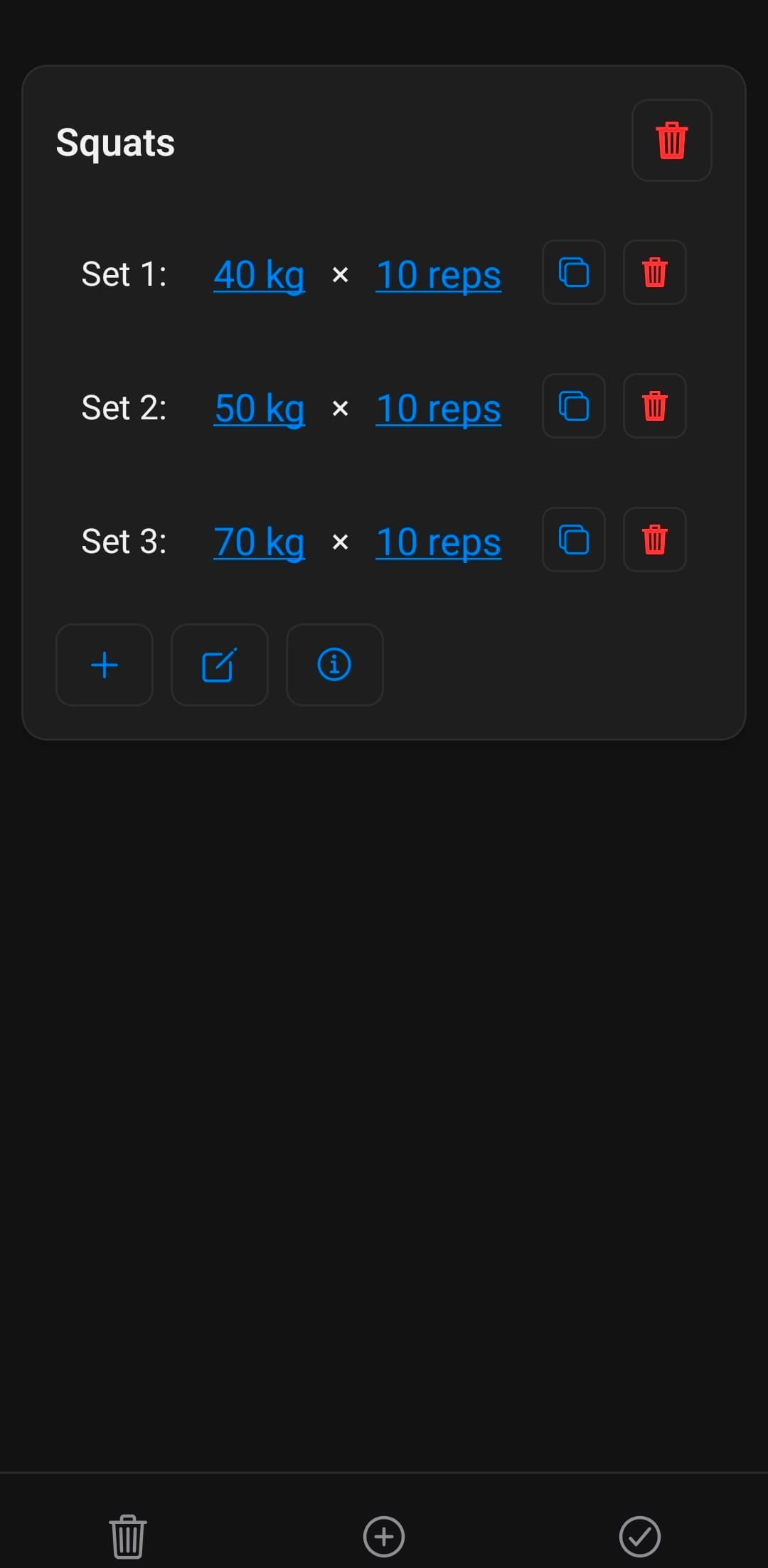768x1568 pixels.
Task: Finish workout using the checkmark icon
Action: pos(639,1535)
